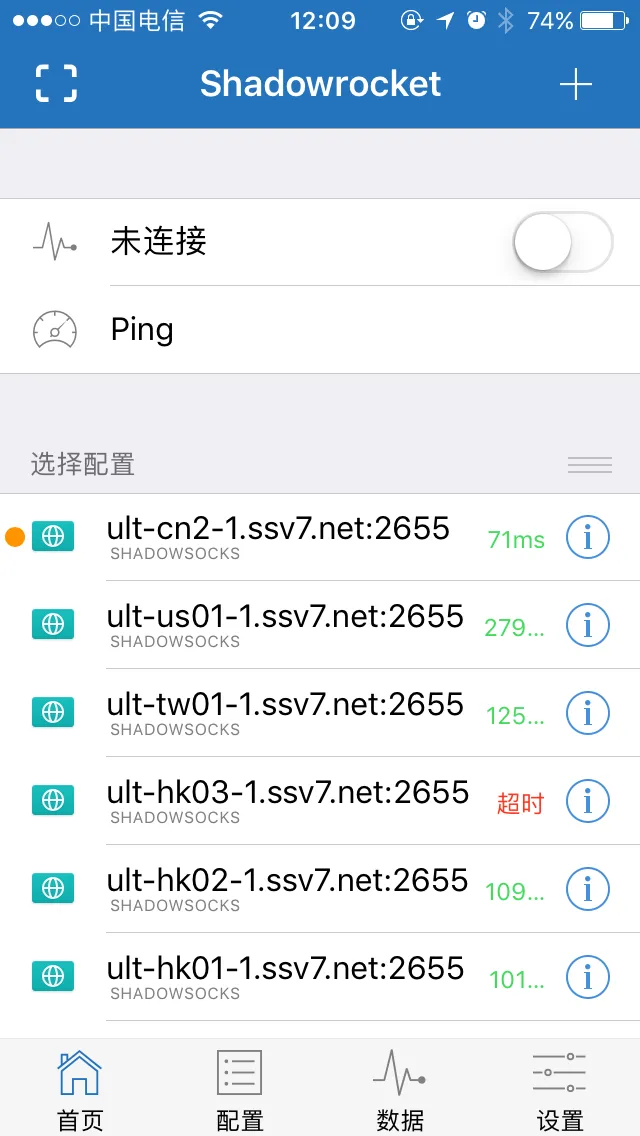Pick the ult-hk03-1.ssv7.net:2655 server
This screenshot has height=1136, width=640.
click(320, 801)
